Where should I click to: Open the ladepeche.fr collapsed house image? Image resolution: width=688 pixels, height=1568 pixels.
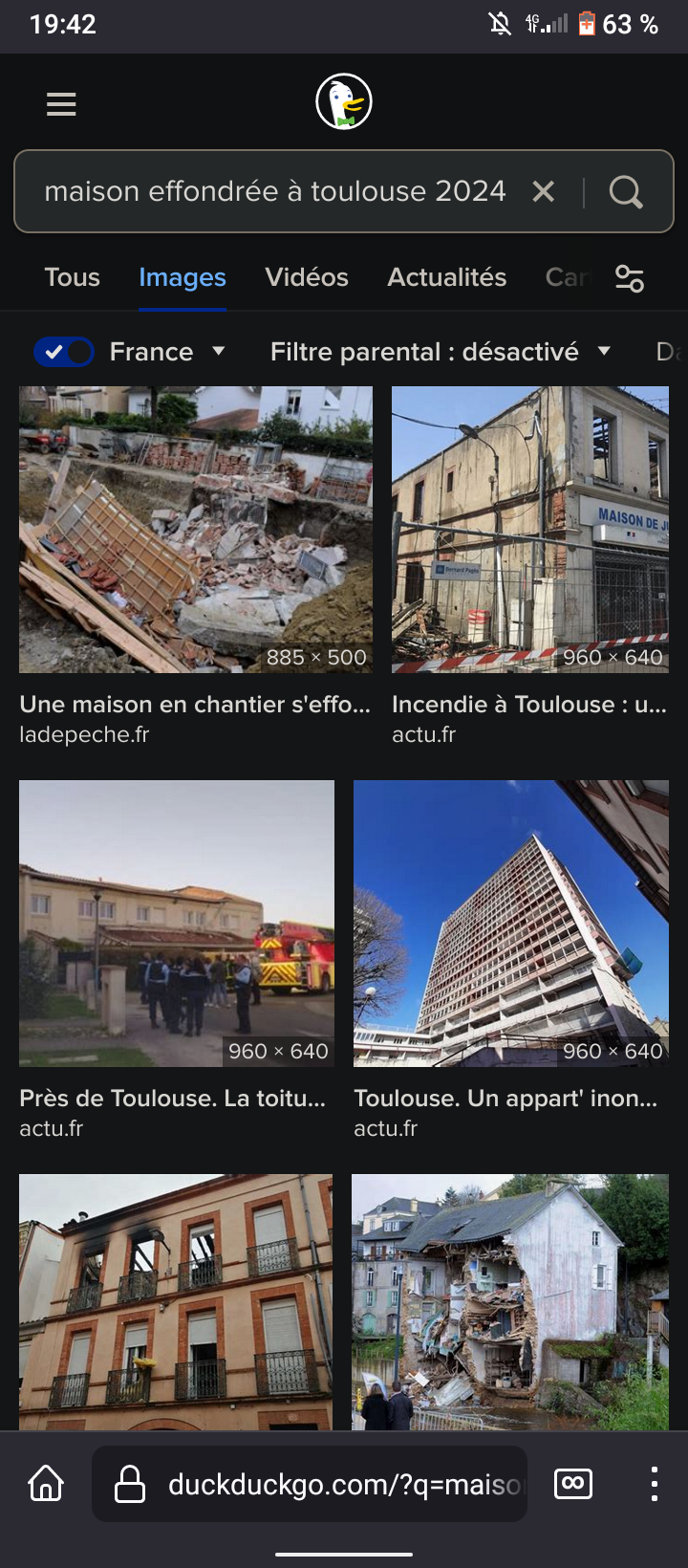[x=195, y=529]
